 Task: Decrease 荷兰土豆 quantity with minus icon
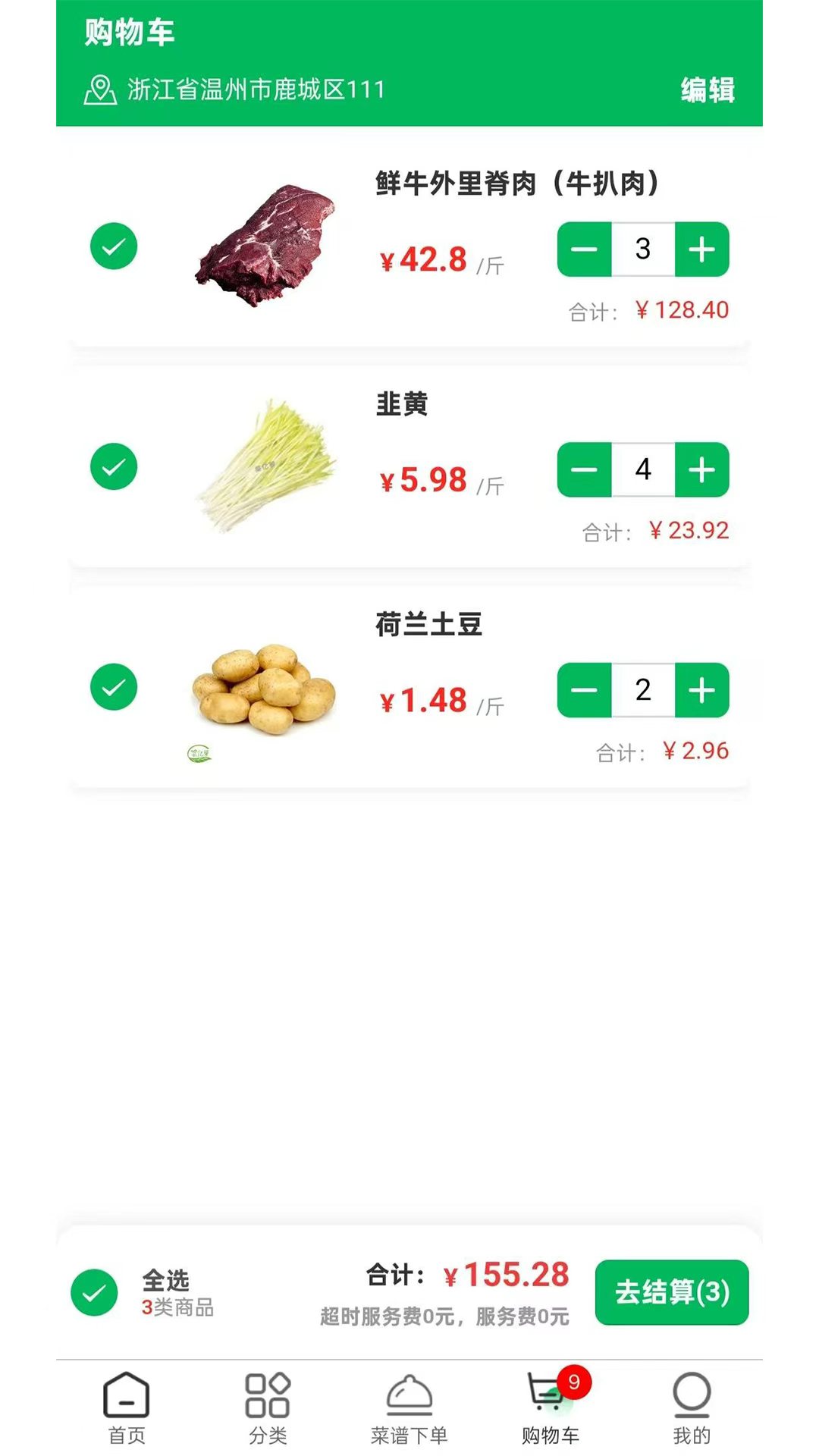coord(584,690)
